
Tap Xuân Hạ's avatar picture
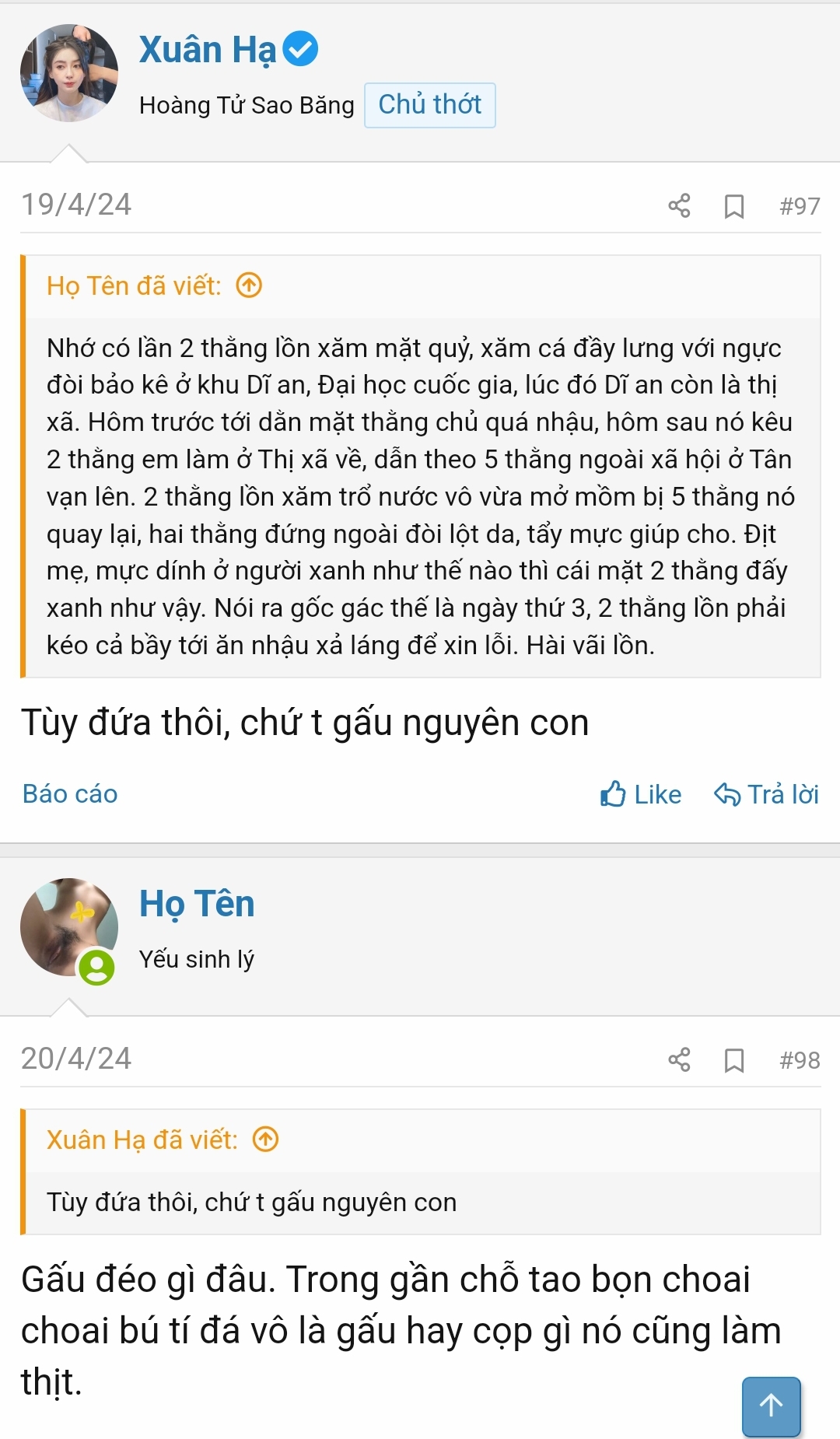click(x=69, y=73)
